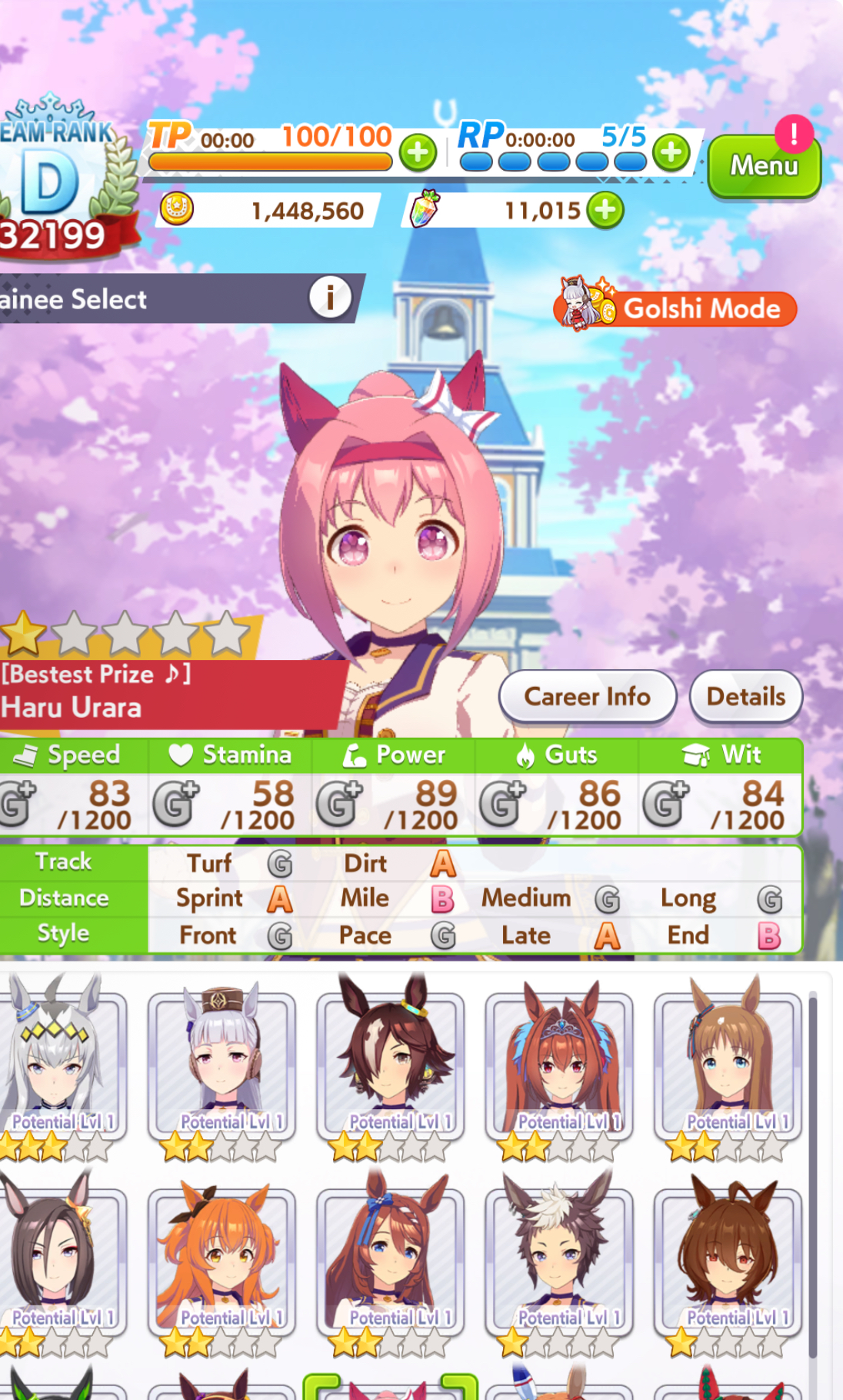
Task: Tap the Golshi Mode banner
Action: pyautogui.click(x=675, y=308)
